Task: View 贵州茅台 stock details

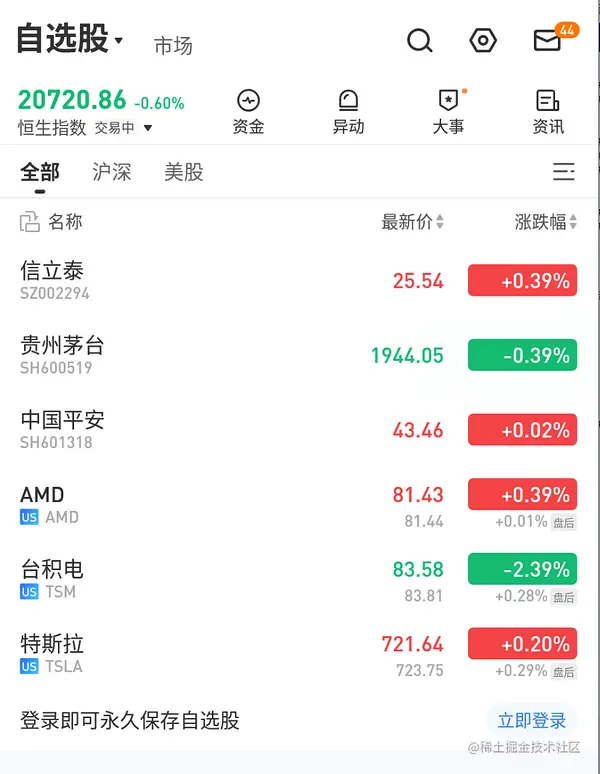Action: (x=200, y=355)
